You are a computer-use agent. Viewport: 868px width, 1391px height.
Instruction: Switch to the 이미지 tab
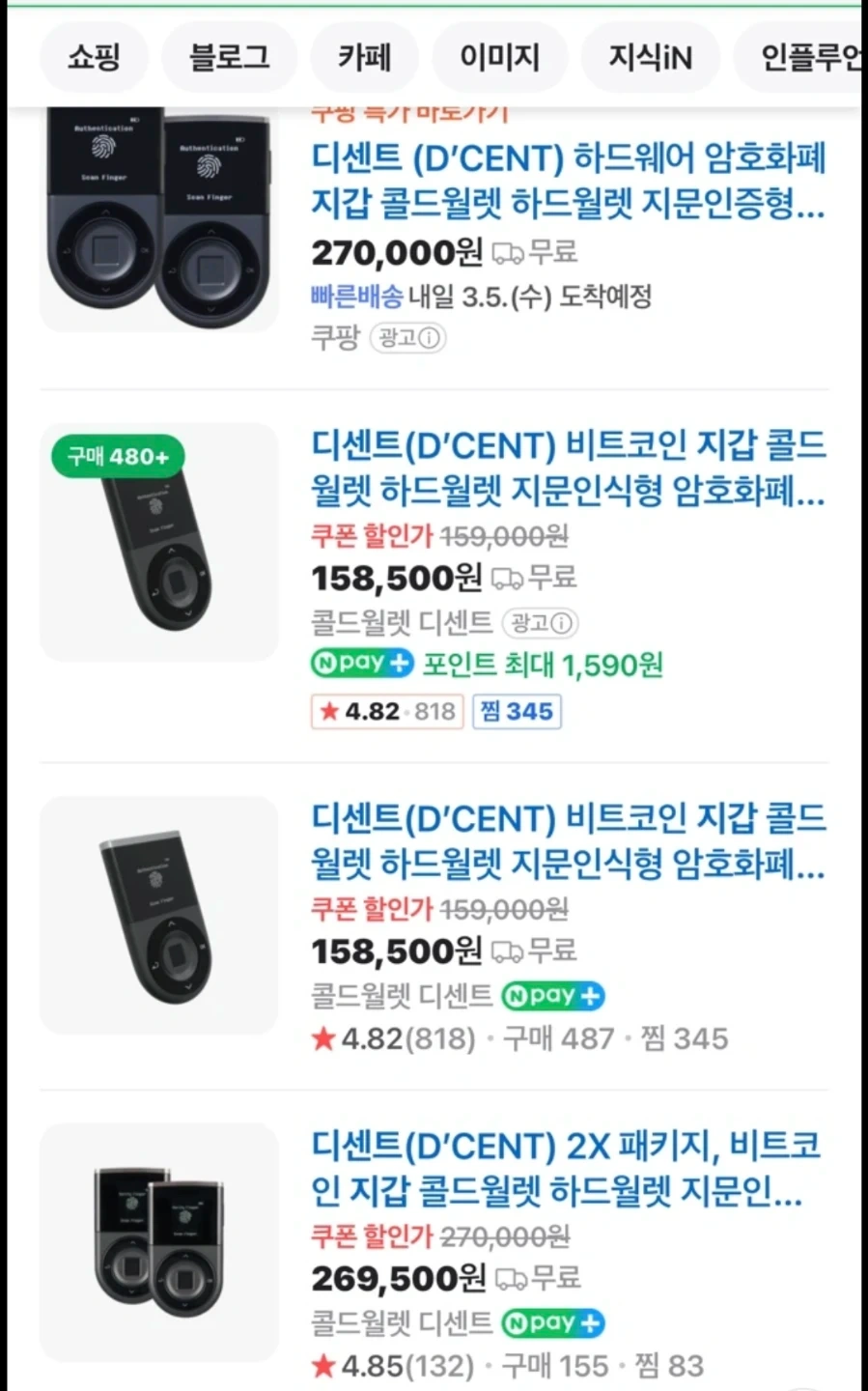[x=499, y=57]
